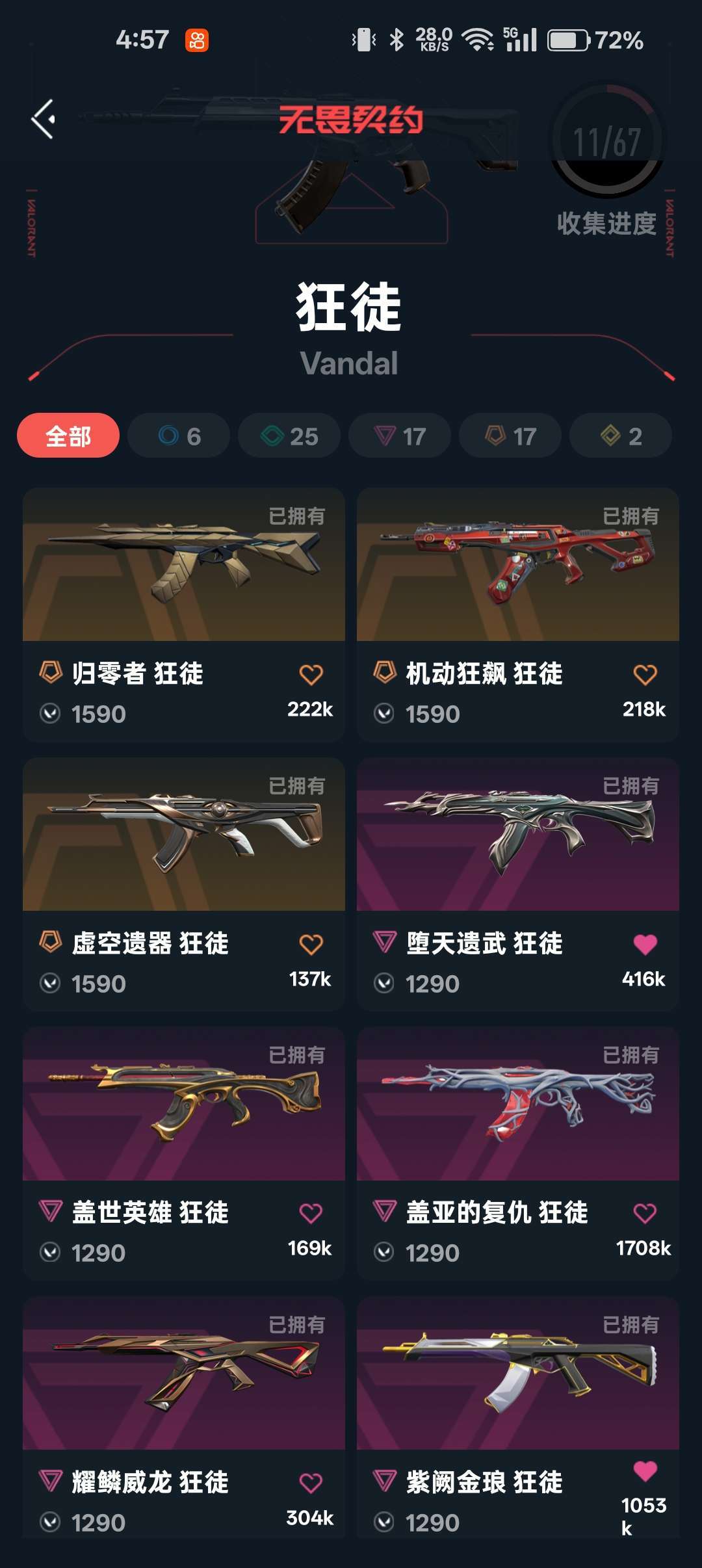Filter skins by the green tier with 25

[289, 436]
